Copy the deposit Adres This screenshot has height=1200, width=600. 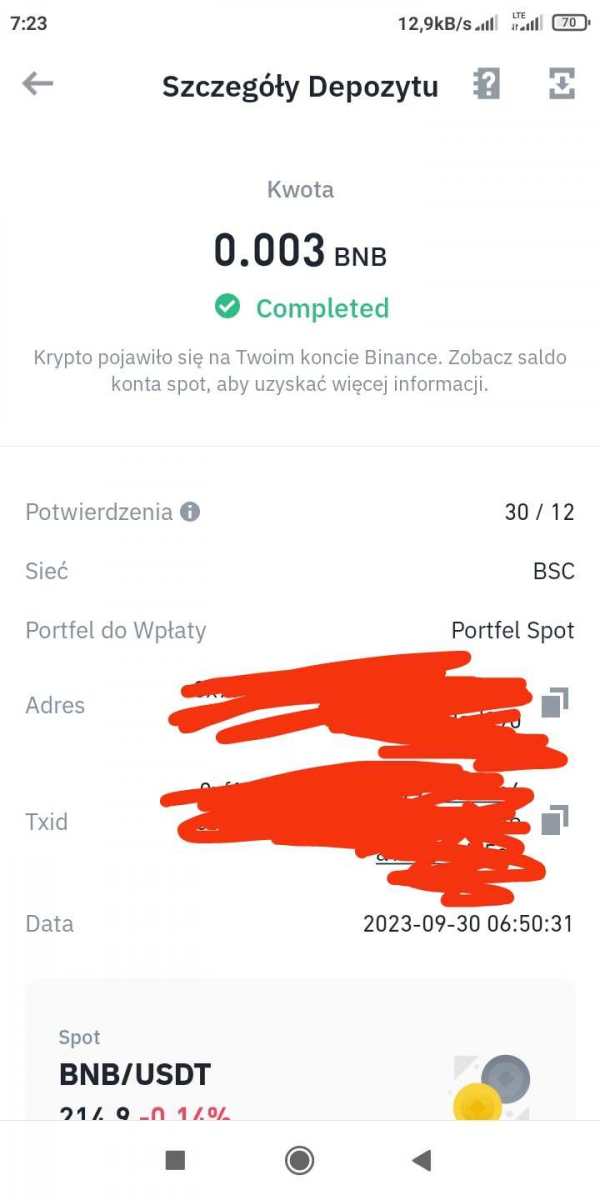[555, 703]
